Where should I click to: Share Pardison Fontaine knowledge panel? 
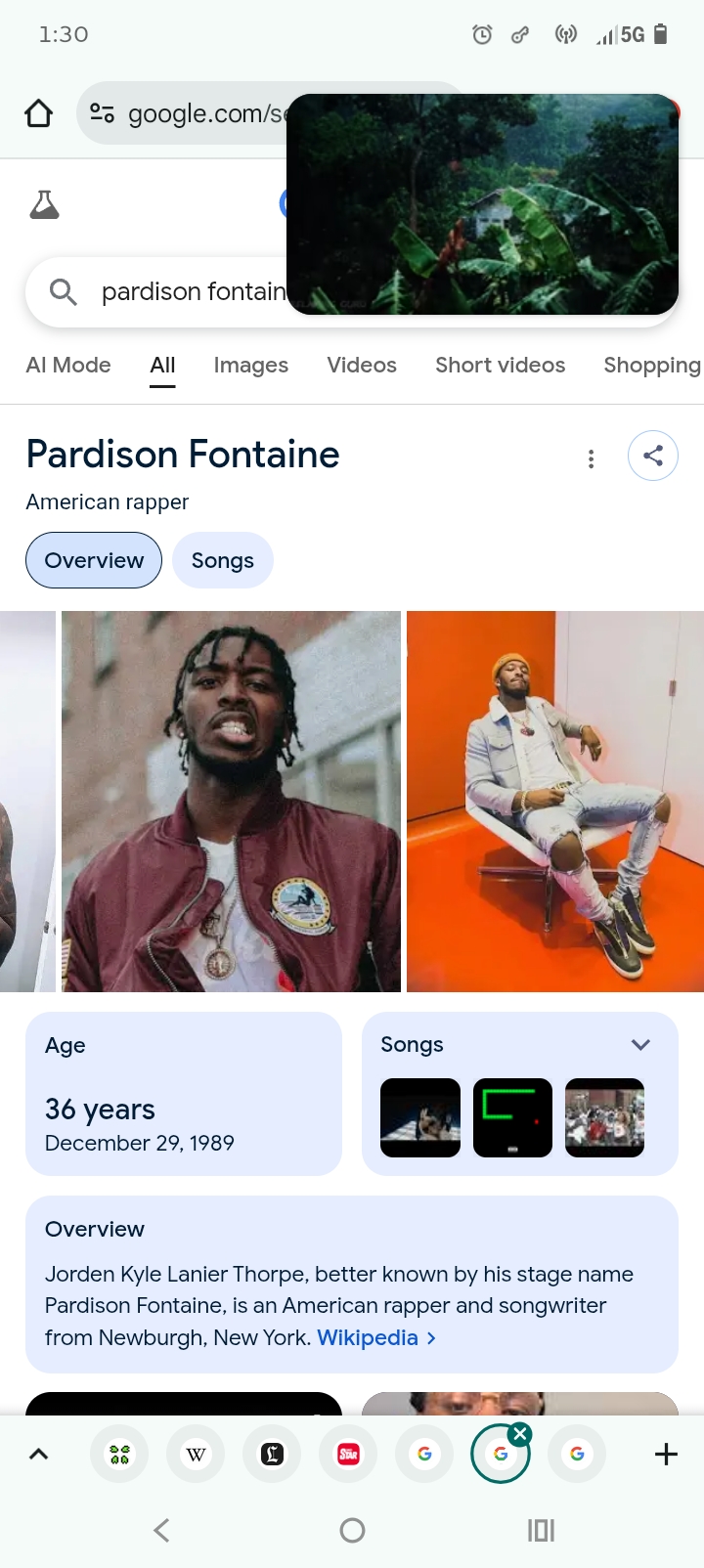click(x=653, y=456)
